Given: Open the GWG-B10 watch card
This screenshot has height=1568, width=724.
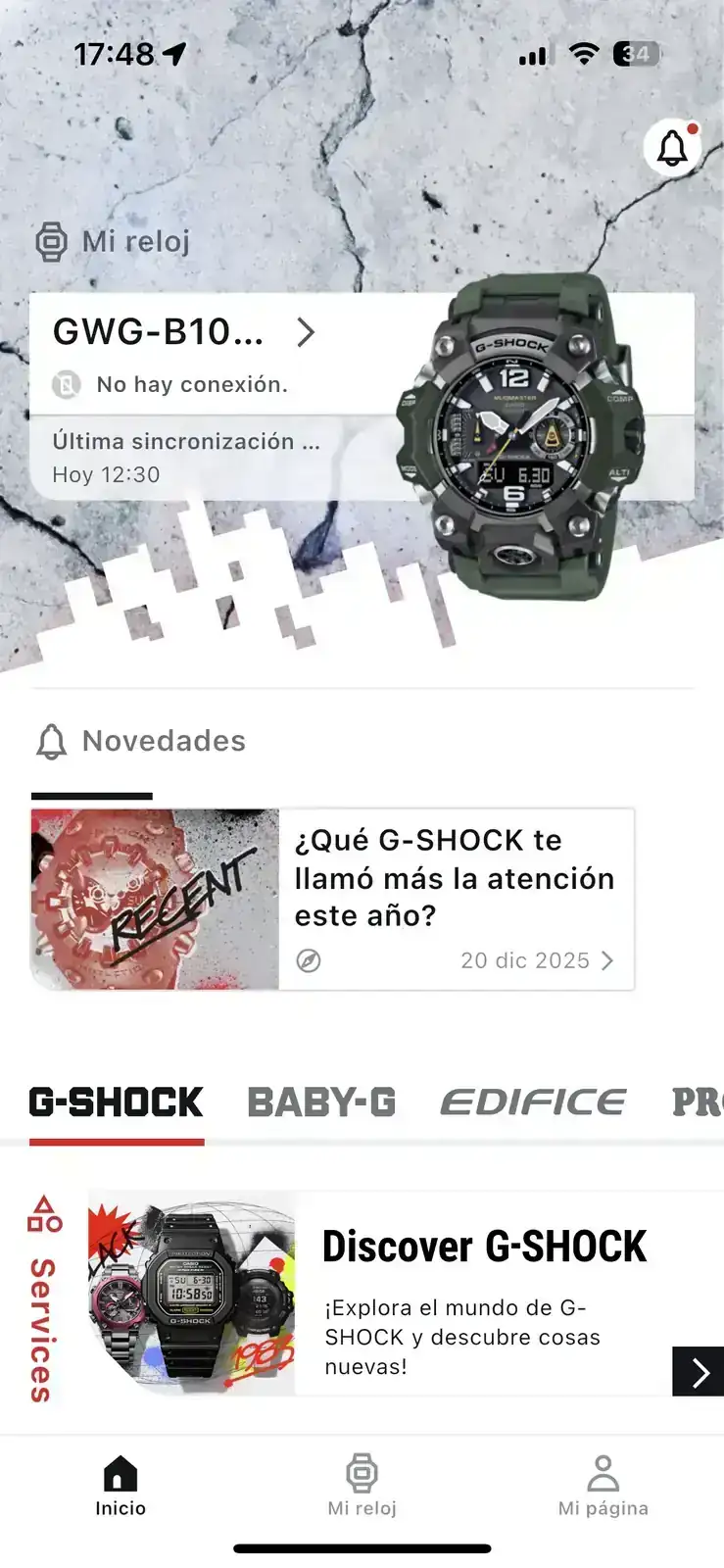Looking at the screenshot, I should click(x=186, y=333).
